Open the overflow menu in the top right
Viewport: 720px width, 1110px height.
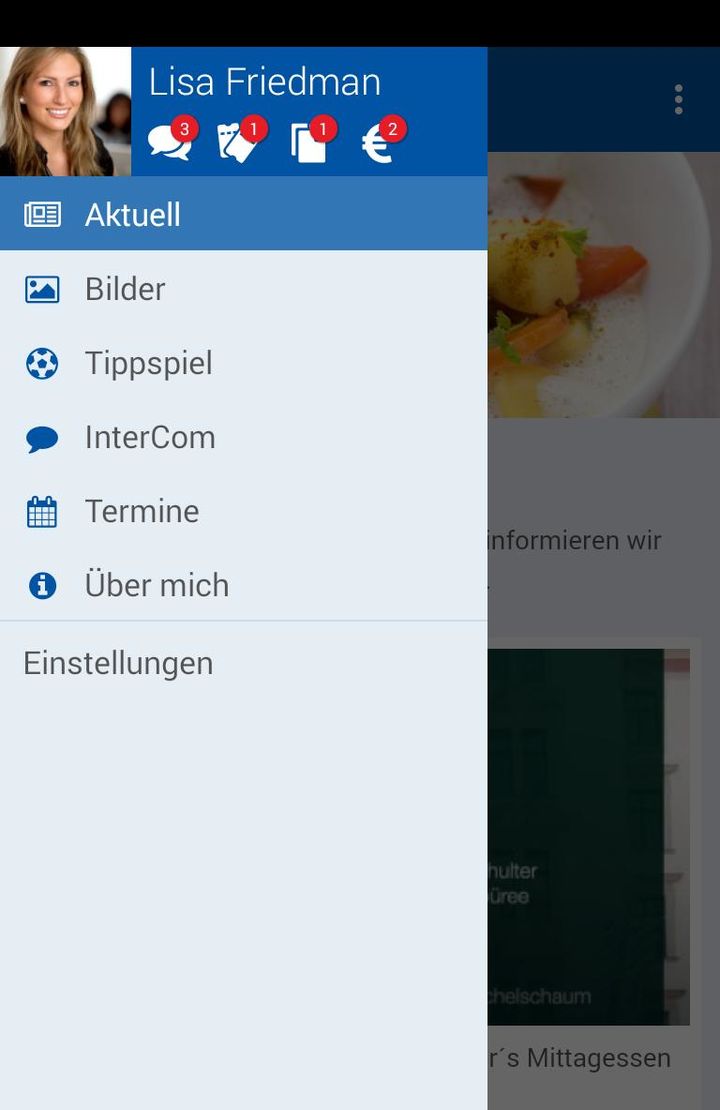pos(679,98)
